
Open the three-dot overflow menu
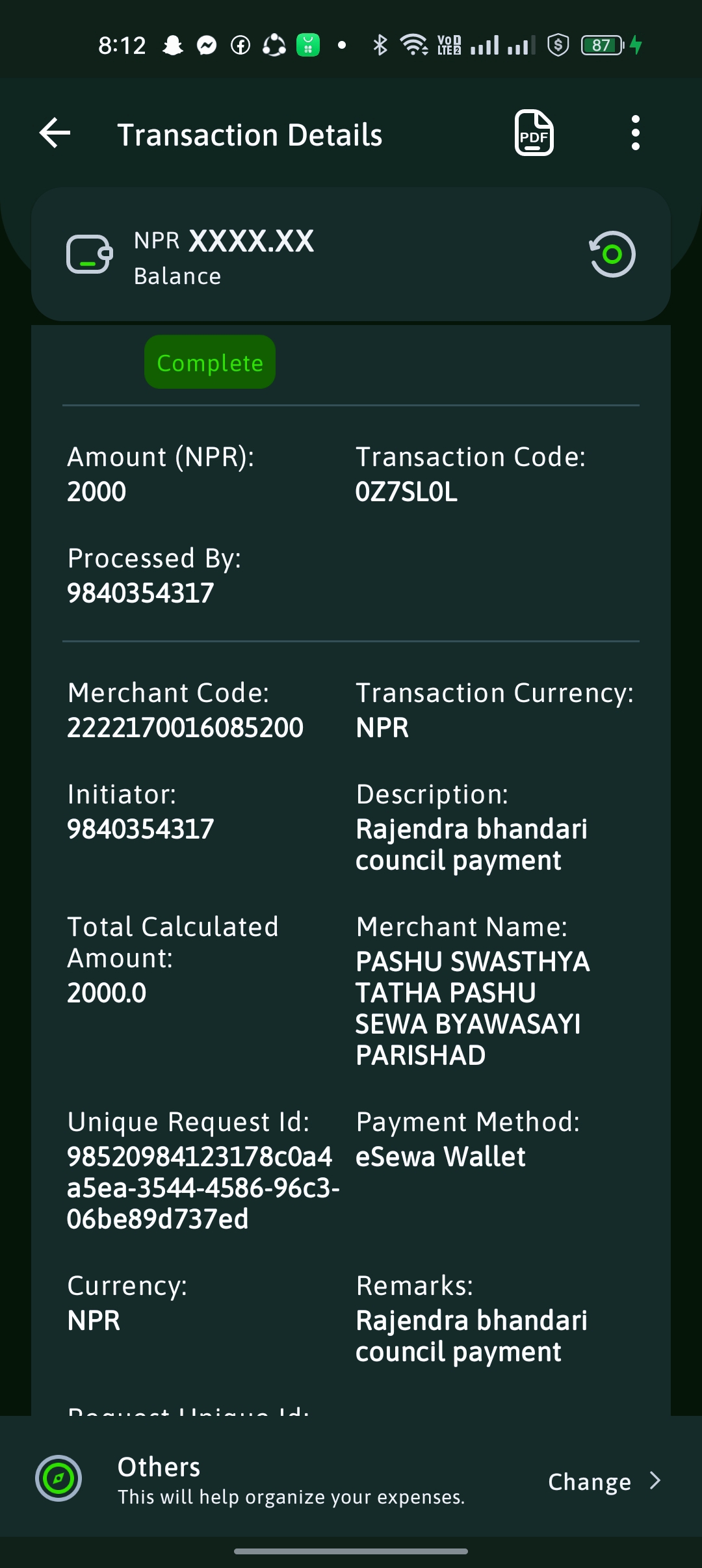click(636, 133)
